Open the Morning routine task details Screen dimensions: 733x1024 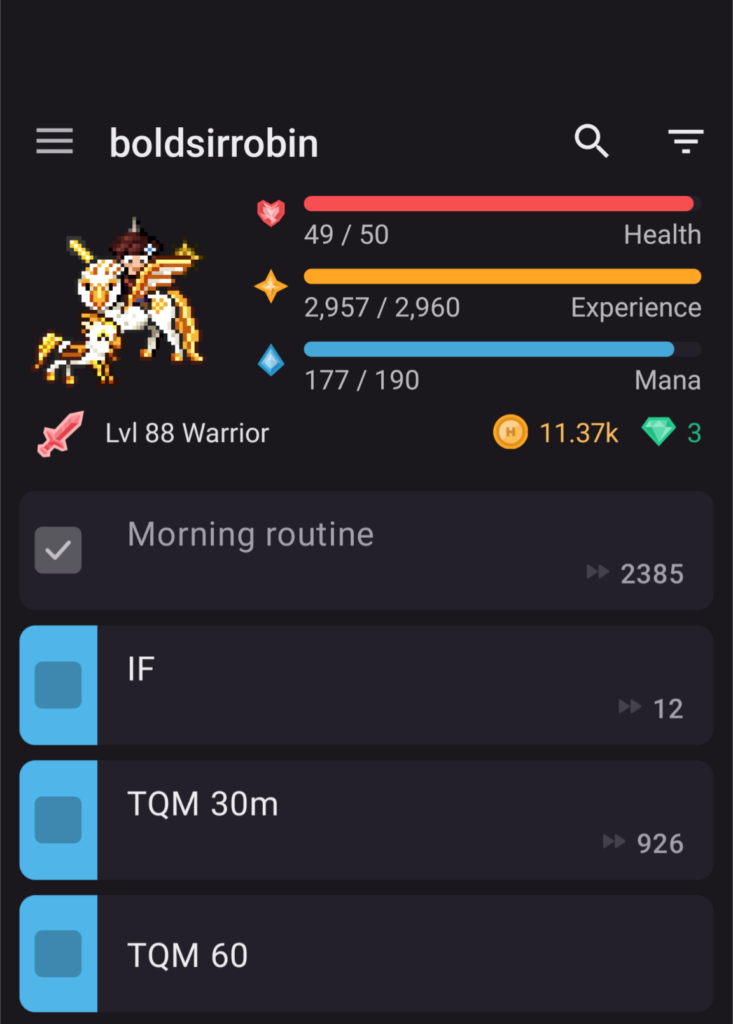point(404,551)
